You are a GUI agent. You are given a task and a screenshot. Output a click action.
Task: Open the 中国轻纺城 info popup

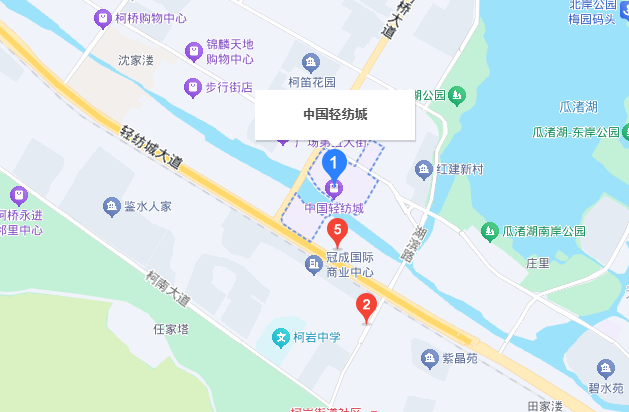(x=334, y=115)
